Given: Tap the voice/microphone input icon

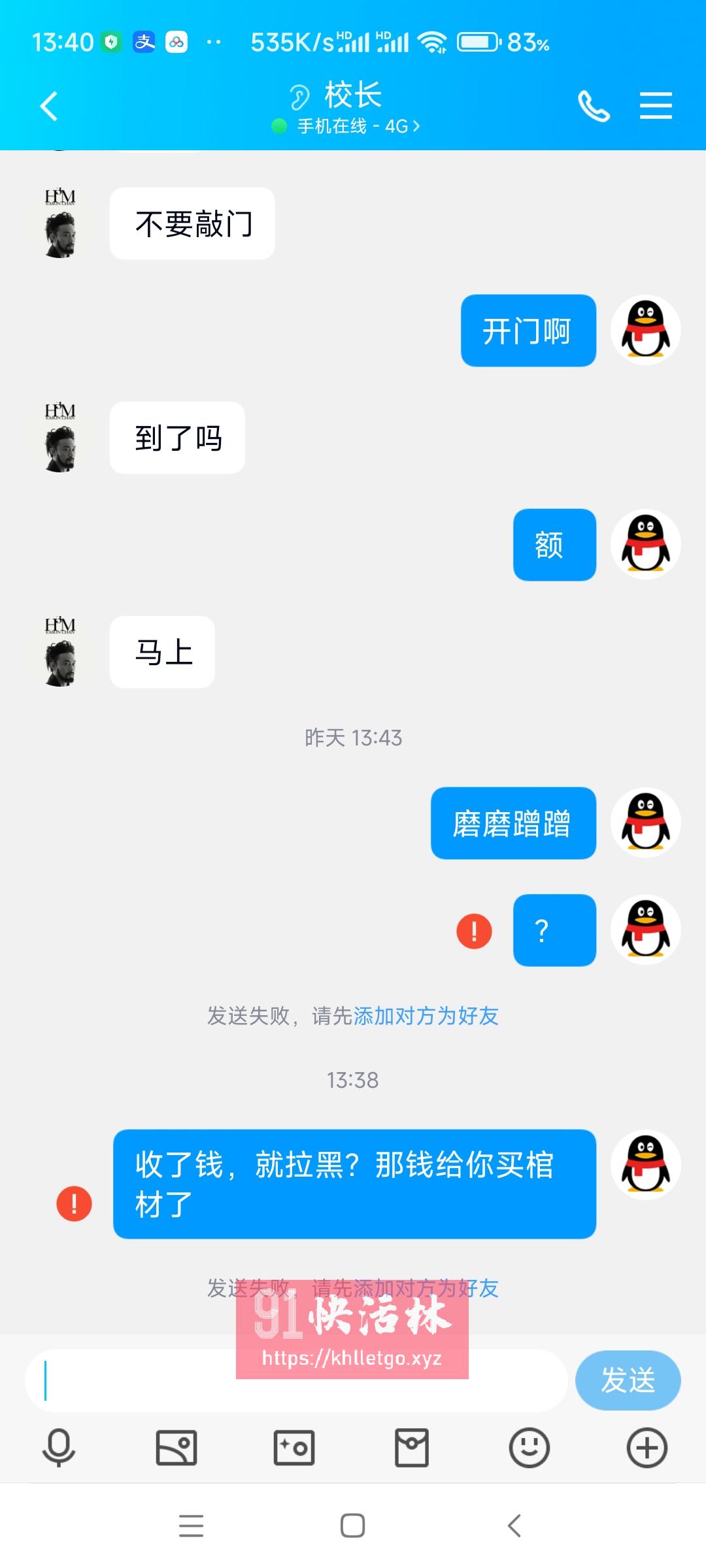Looking at the screenshot, I should pyautogui.click(x=59, y=1448).
